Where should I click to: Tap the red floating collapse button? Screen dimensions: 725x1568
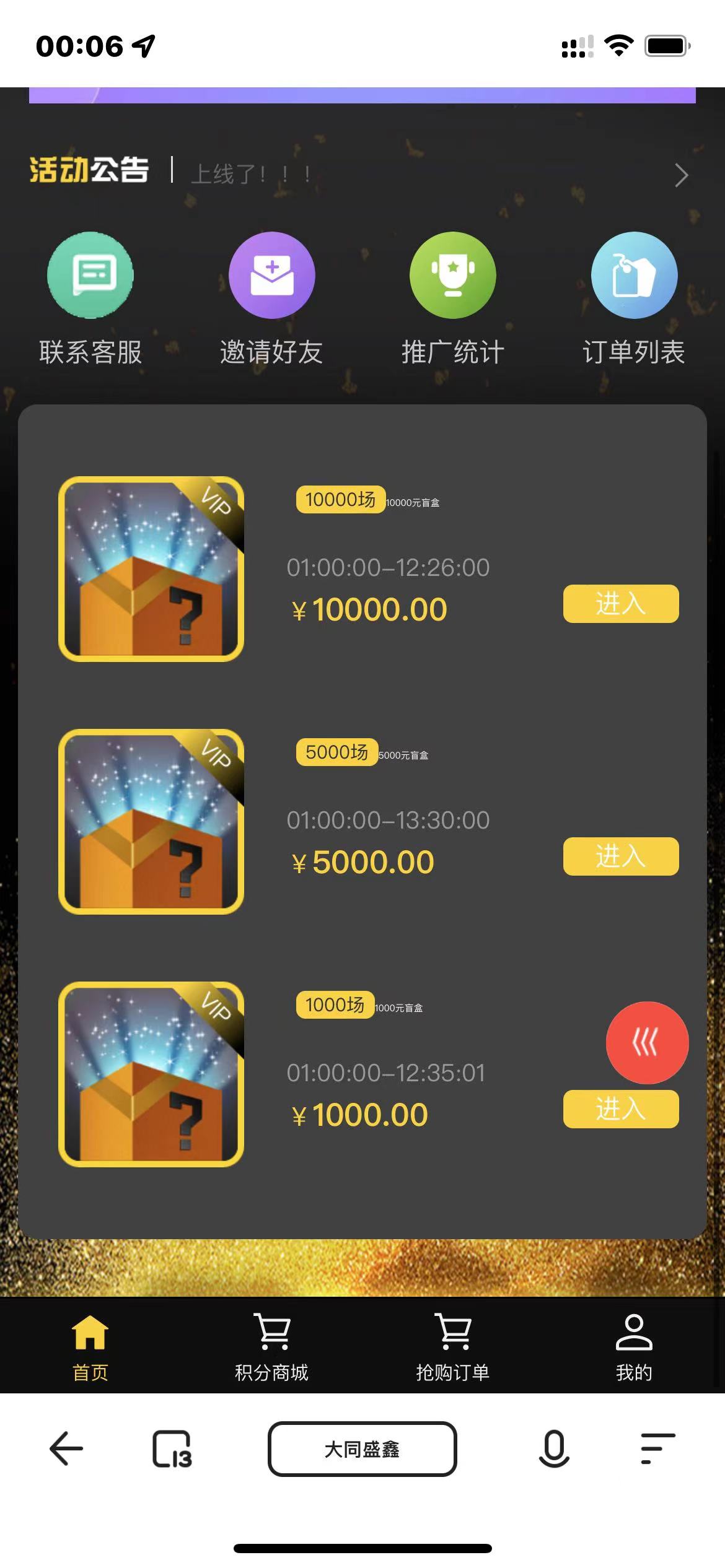647,1043
